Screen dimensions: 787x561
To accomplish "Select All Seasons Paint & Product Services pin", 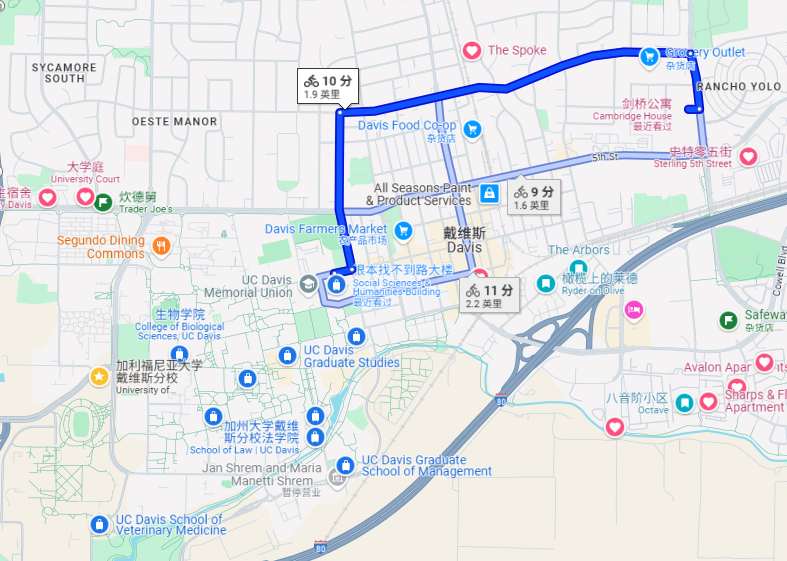I will (x=489, y=192).
